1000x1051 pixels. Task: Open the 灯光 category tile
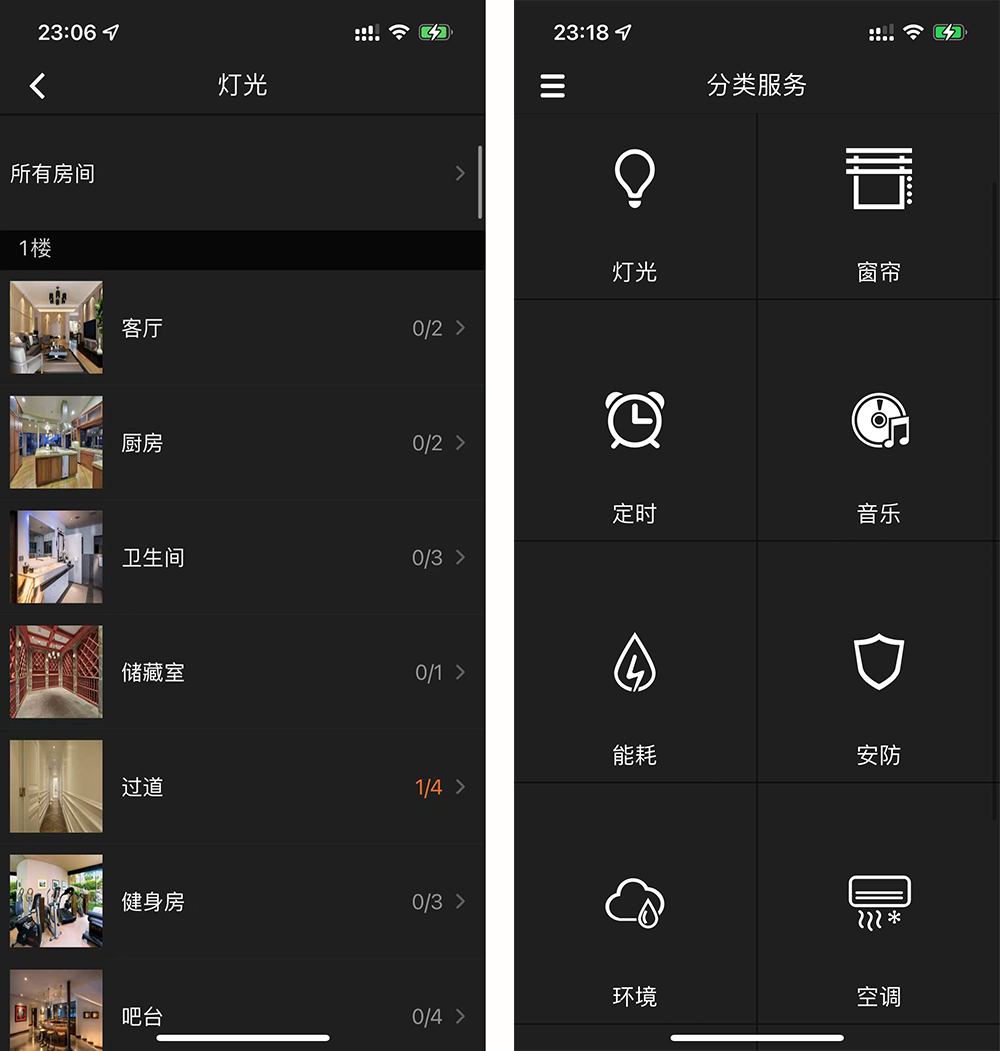[635, 208]
